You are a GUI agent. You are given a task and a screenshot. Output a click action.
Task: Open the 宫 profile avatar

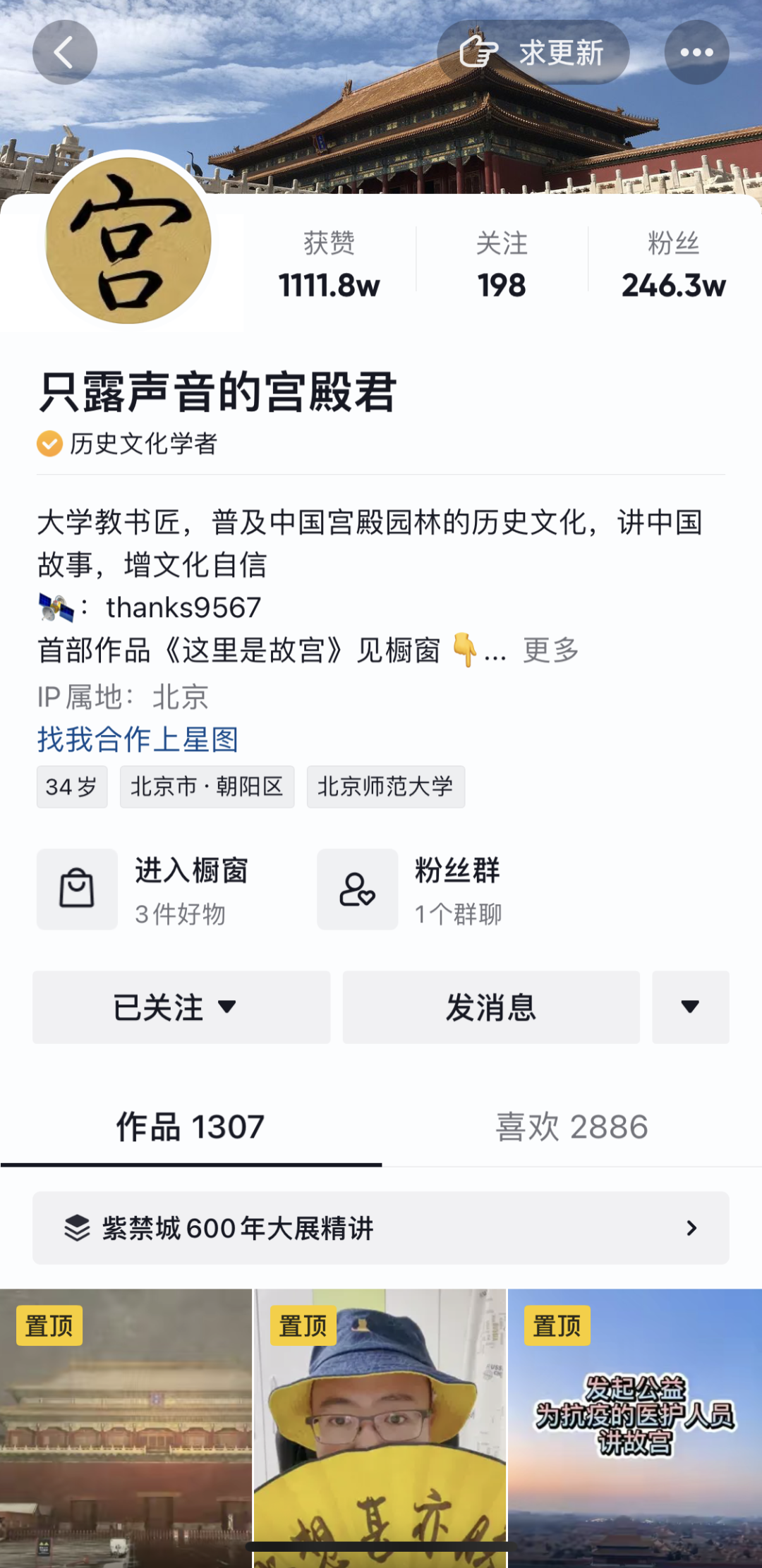[x=128, y=241]
